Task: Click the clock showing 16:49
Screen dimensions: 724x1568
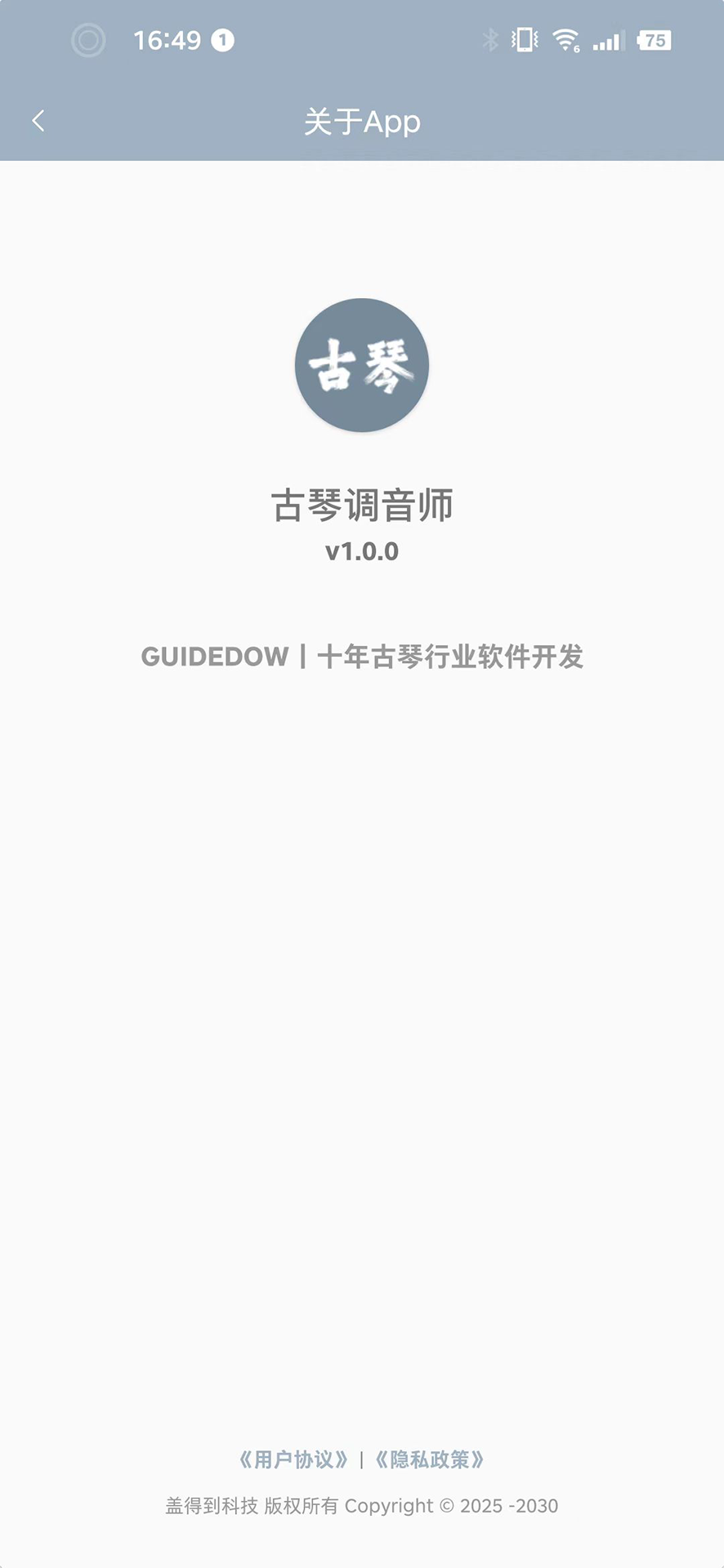Action: pyautogui.click(x=168, y=39)
